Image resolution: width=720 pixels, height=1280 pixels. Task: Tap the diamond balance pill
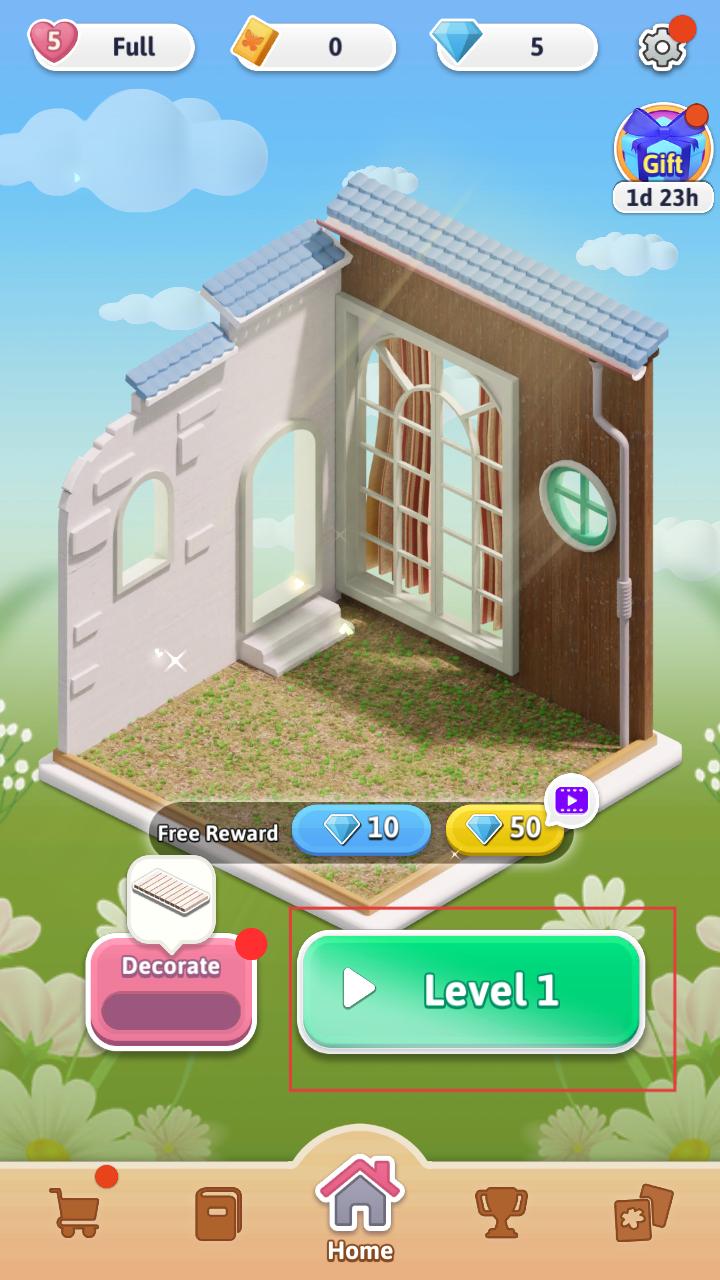tap(517, 47)
